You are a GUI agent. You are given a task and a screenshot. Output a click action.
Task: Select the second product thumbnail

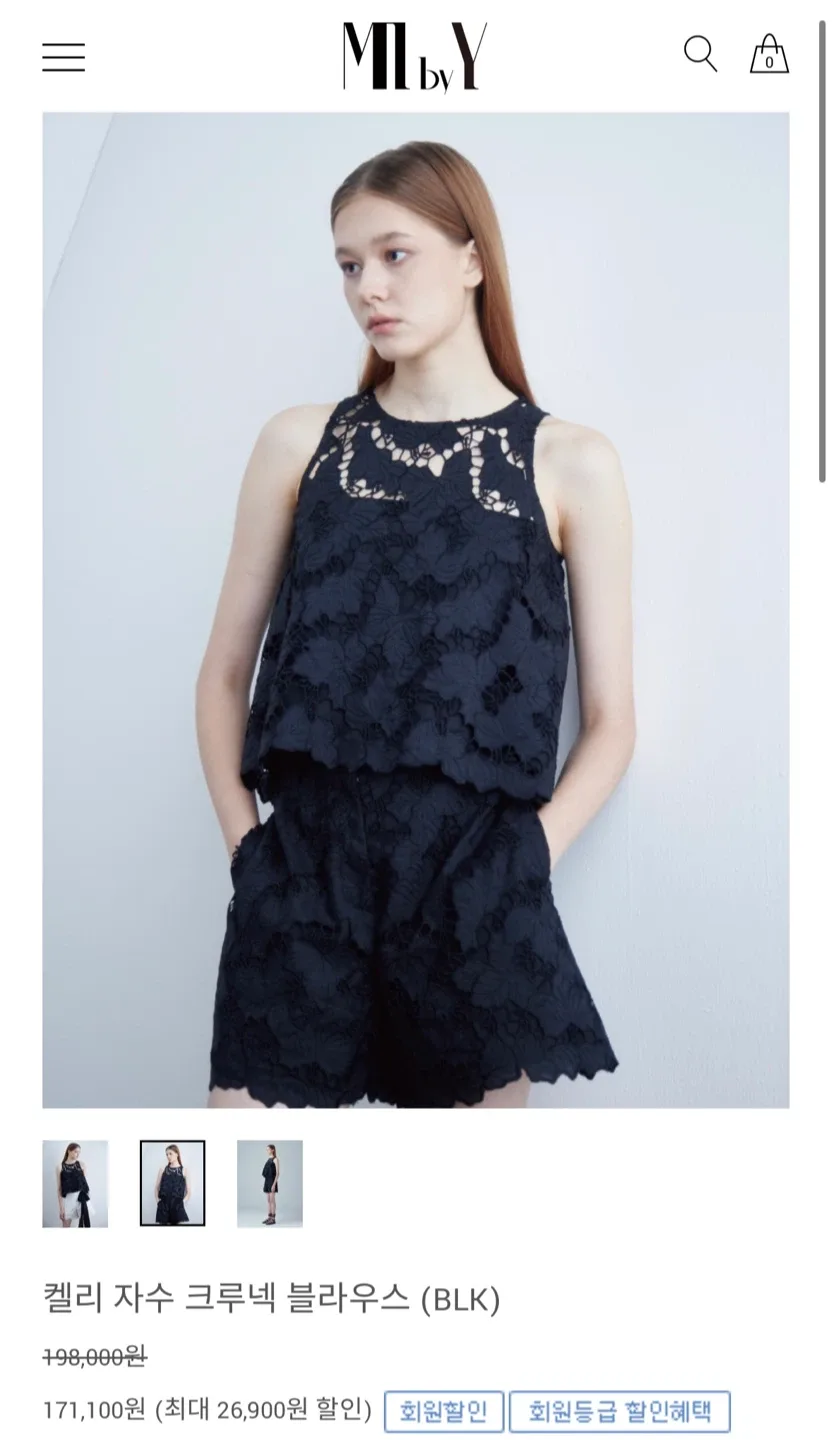click(x=172, y=1183)
